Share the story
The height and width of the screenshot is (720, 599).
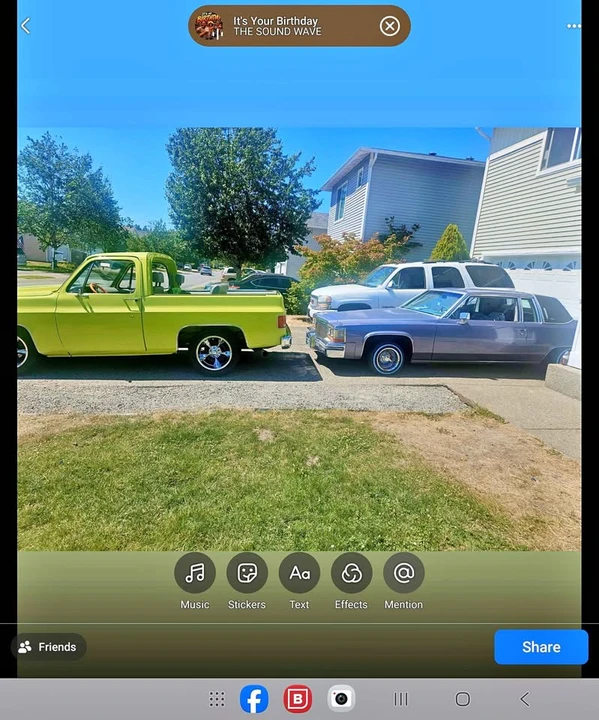point(541,647)
